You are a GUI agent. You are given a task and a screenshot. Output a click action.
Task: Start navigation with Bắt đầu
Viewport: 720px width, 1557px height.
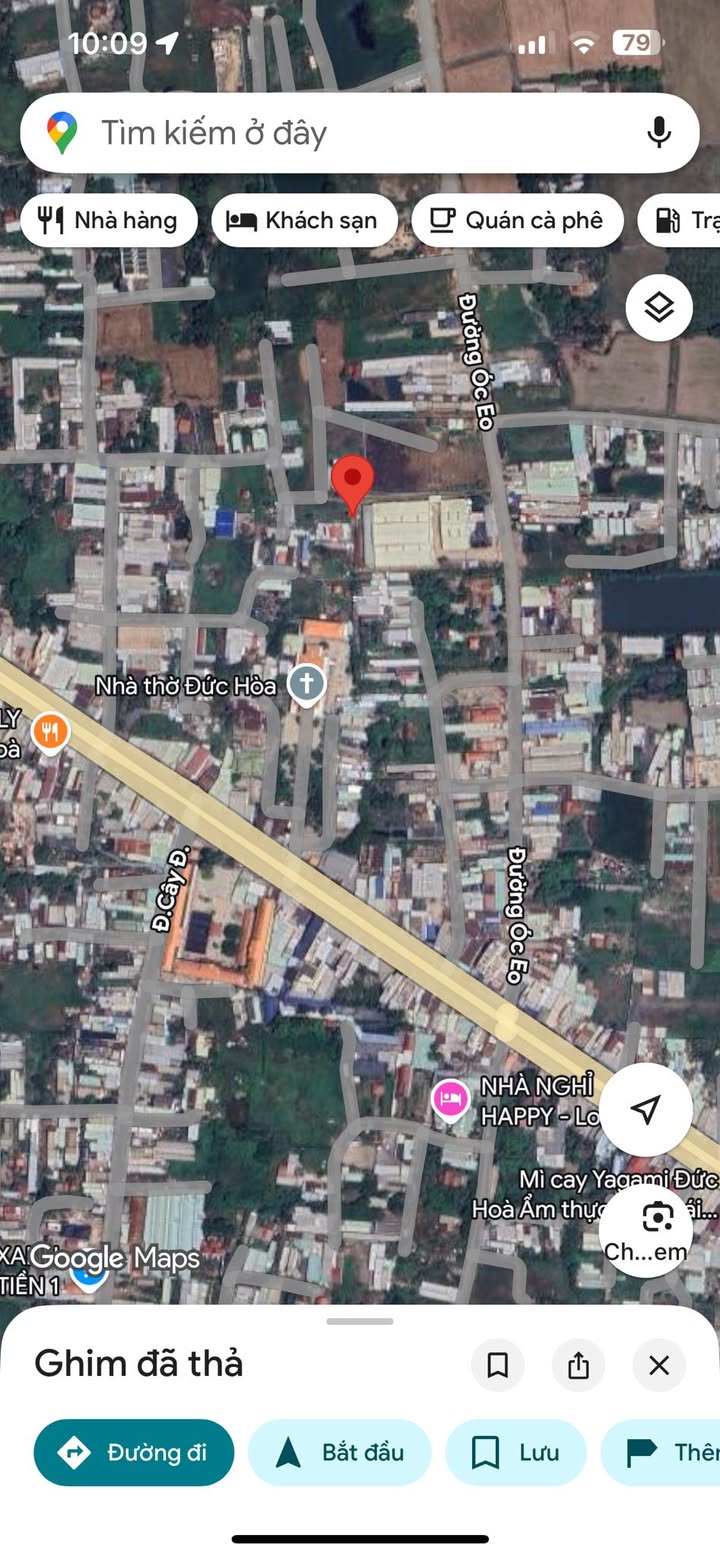(x=339, y=1452)
